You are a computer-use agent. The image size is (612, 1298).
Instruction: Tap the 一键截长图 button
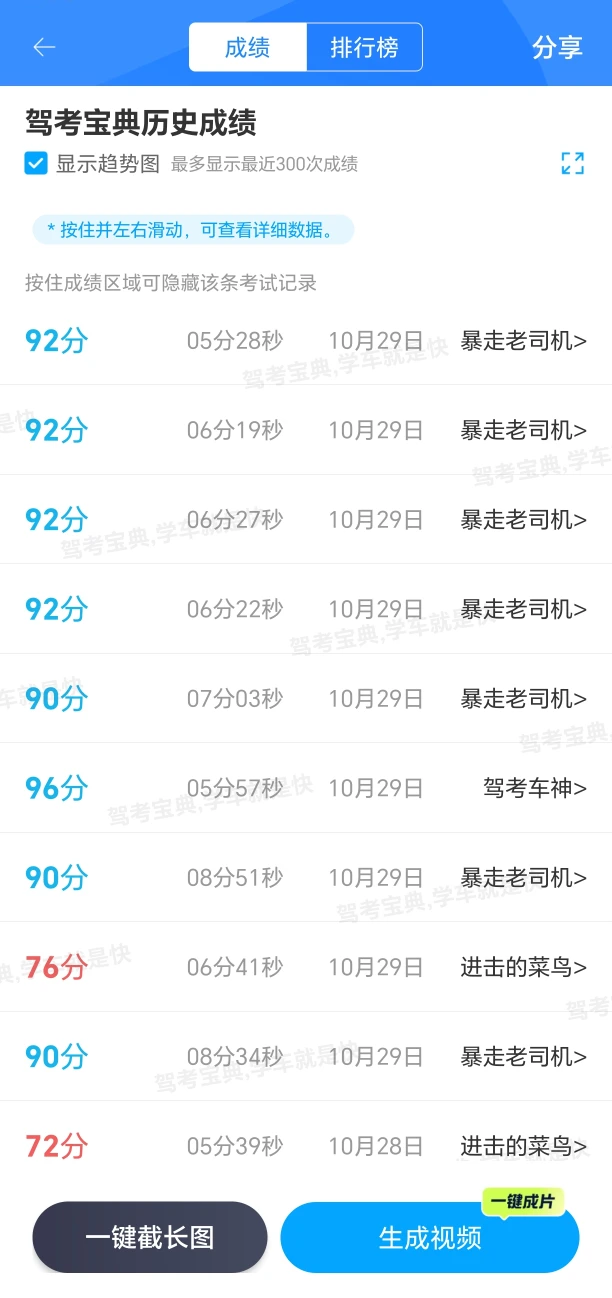[x=150, y=1237]
